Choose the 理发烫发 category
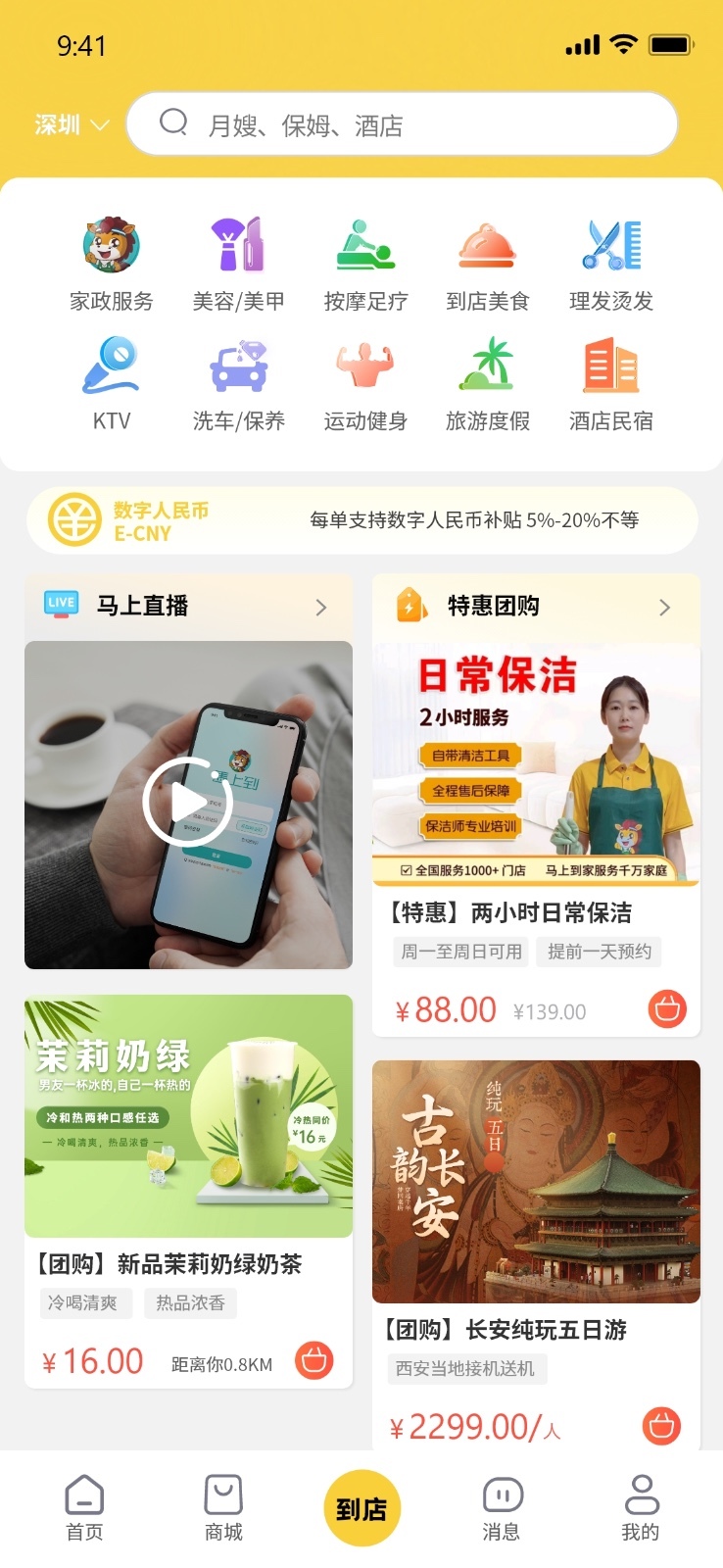Screen dimensions: 723x1568 tap(611, 265)
